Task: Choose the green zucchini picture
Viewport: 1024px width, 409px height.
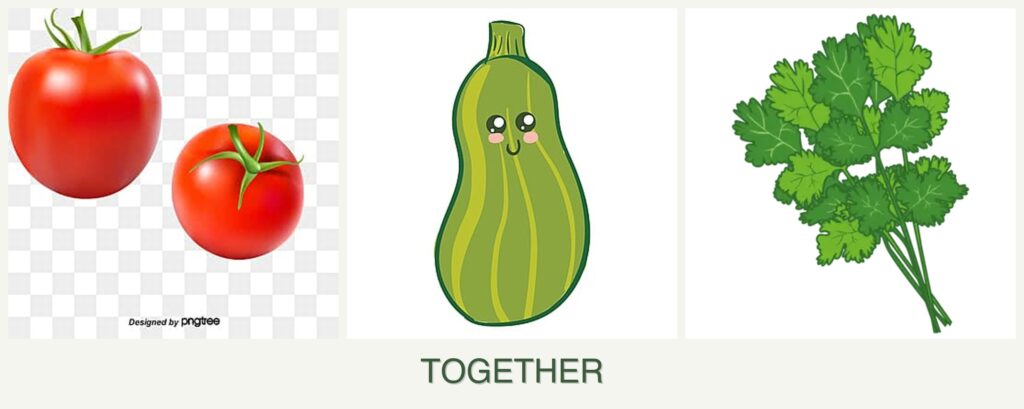Action: (511, 174)
